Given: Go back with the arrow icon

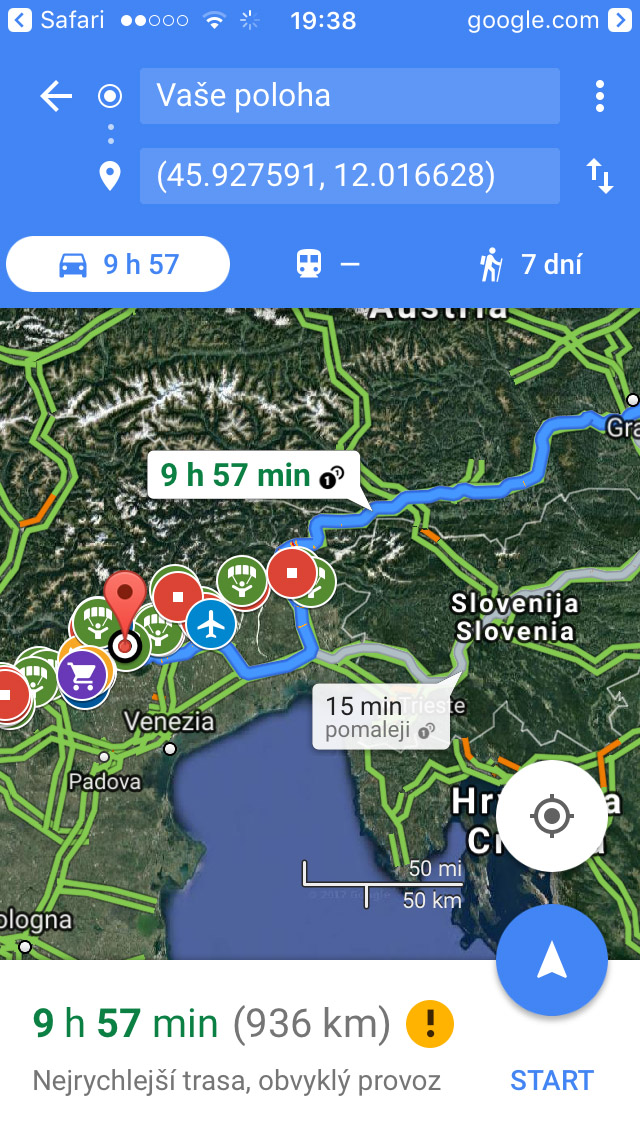Looking at the screenshot, I should pos(56,96).
